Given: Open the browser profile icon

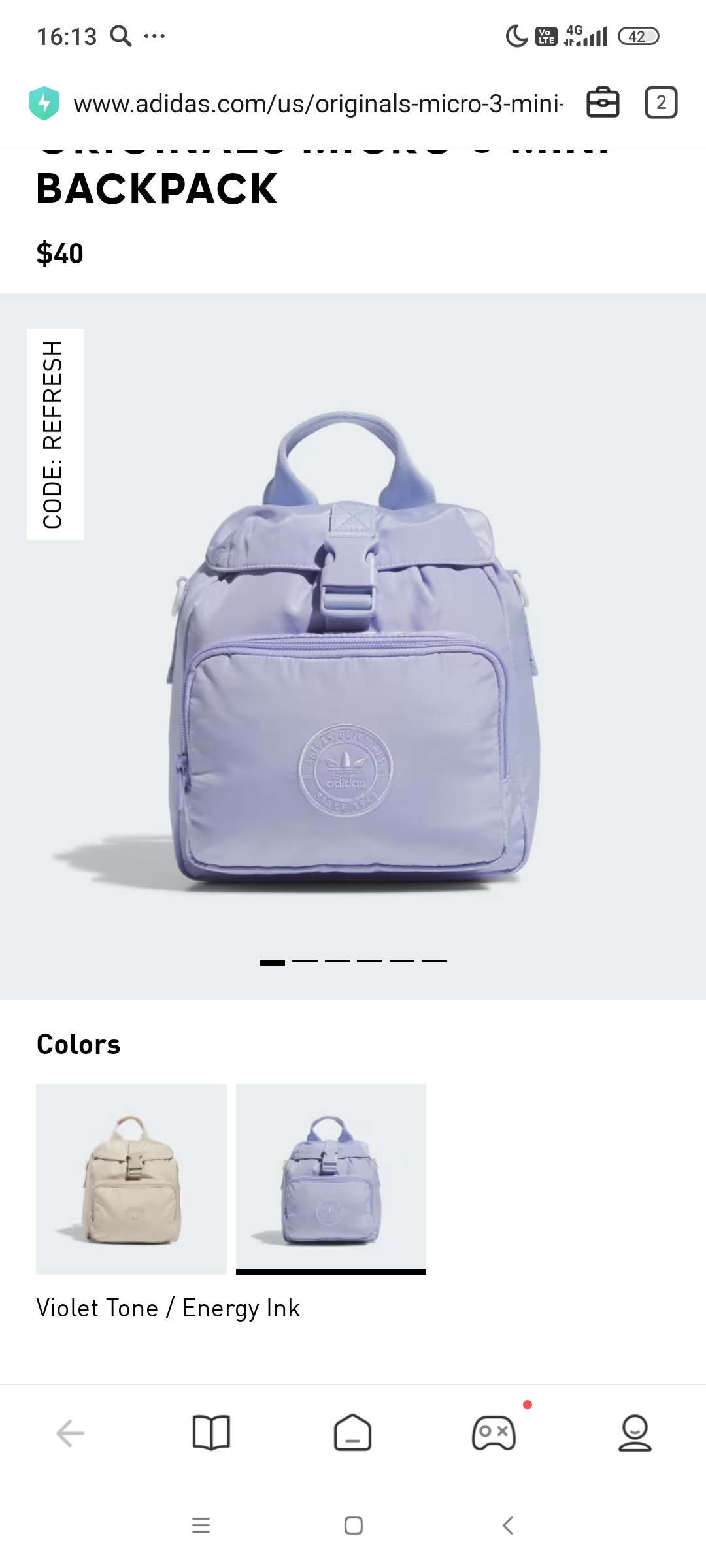Looking at the screenshot, I should coord(635,1433).
